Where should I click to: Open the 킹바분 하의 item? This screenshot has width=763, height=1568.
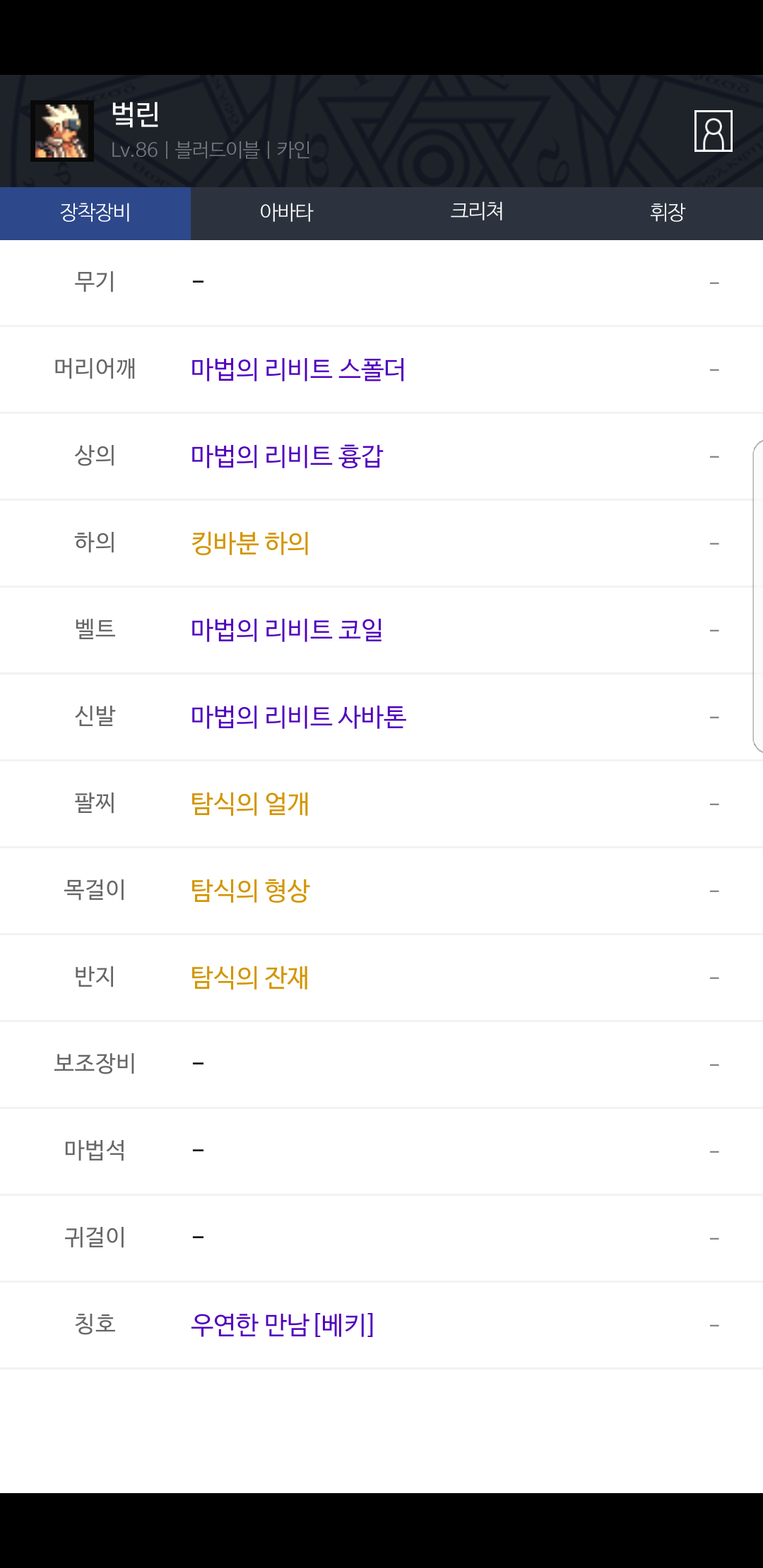pos(250,543)
